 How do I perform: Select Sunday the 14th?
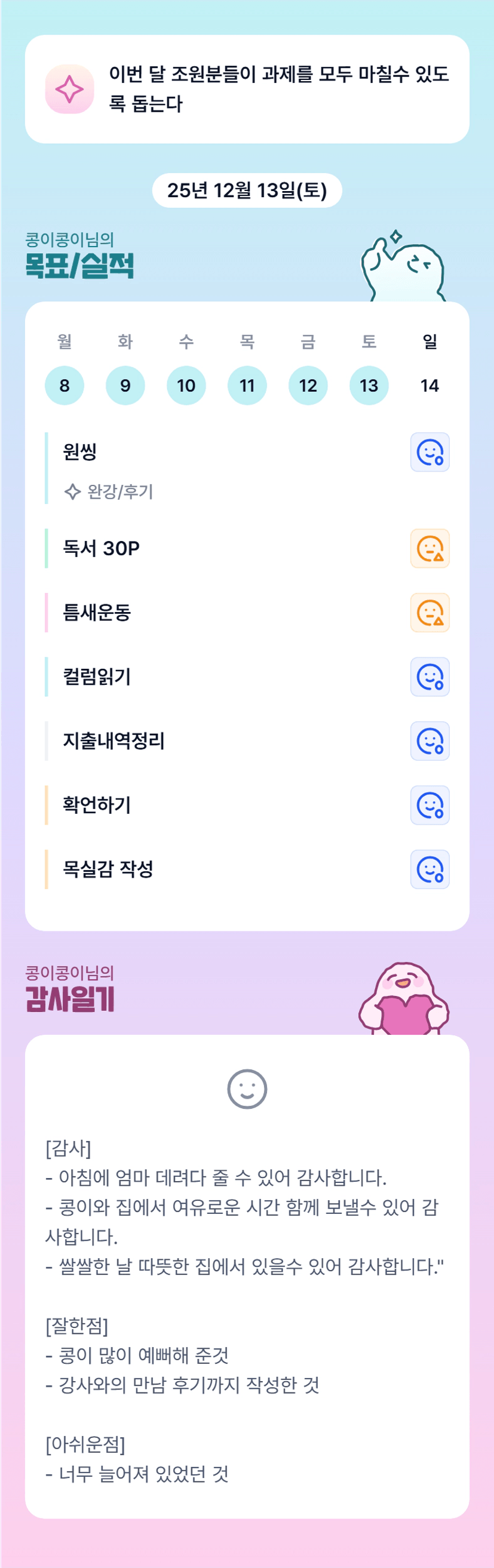tap(430, 385)
